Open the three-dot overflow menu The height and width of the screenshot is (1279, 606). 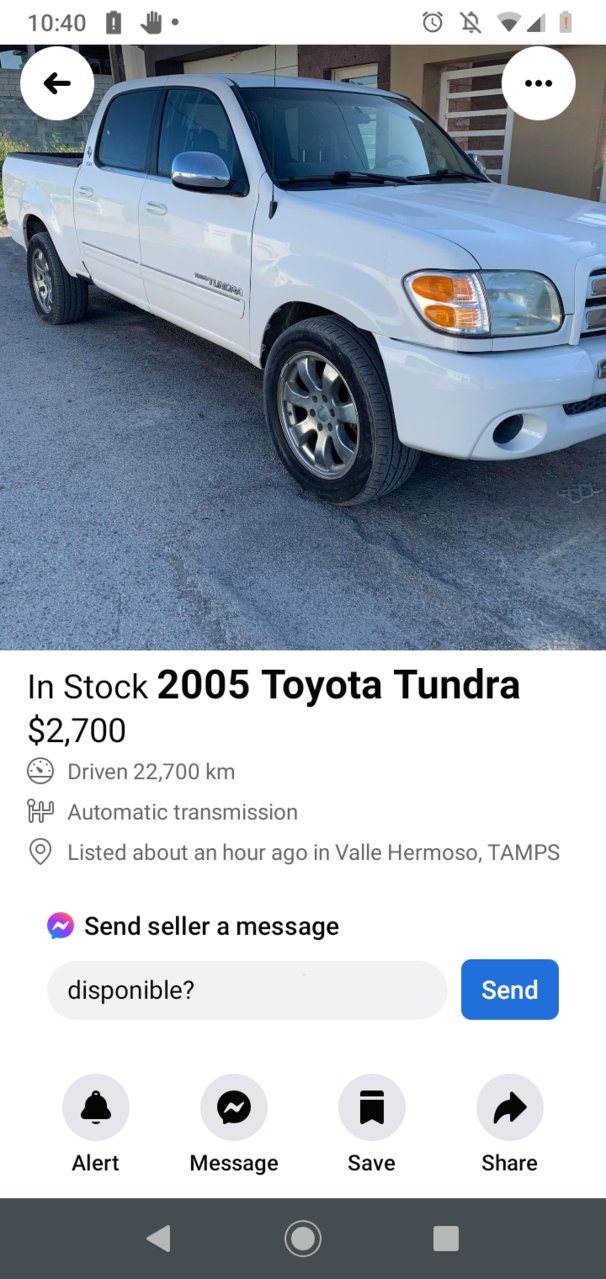pyautogui.click(x=538, y=83)
